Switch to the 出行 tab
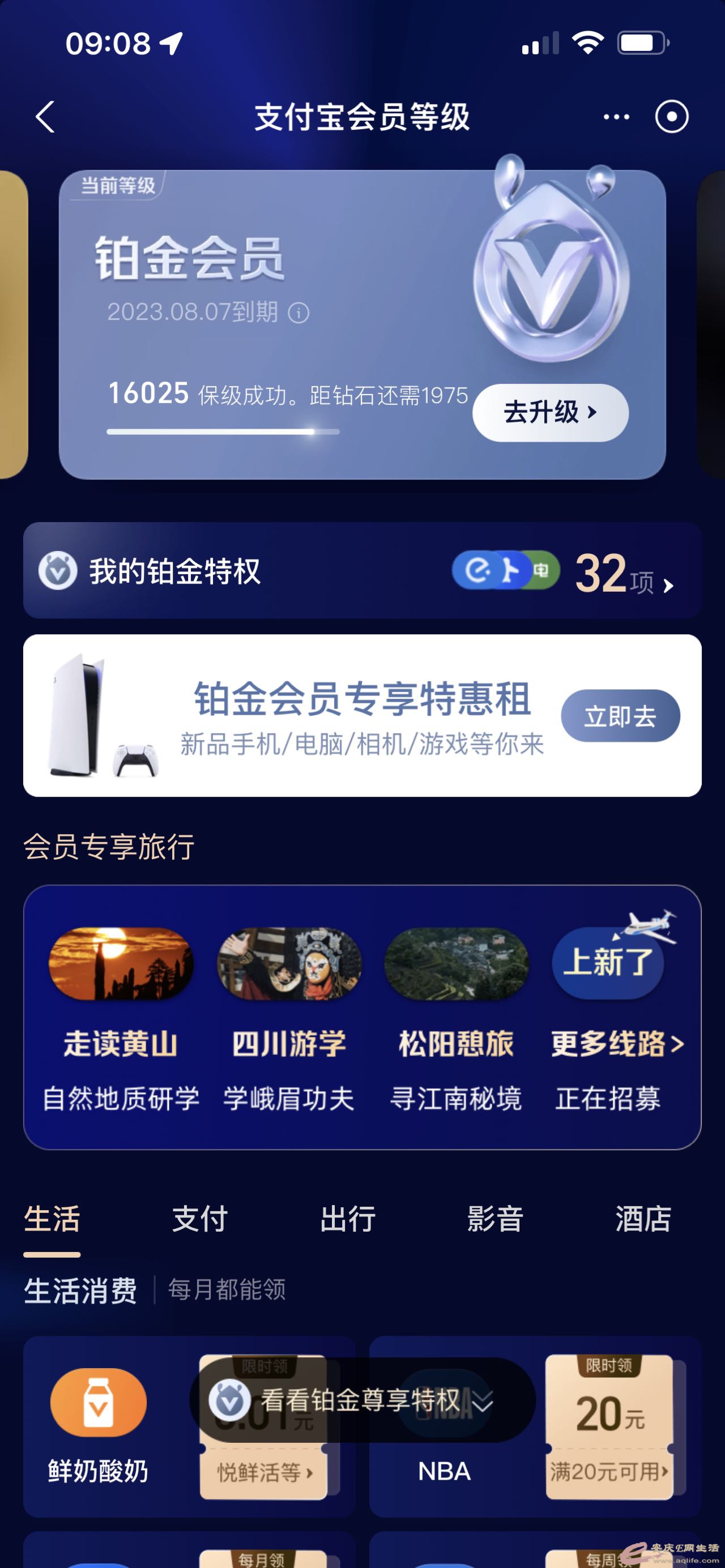Image resolution: width=725 pixels, height=1568 pixels. (x=348, y=1219)
